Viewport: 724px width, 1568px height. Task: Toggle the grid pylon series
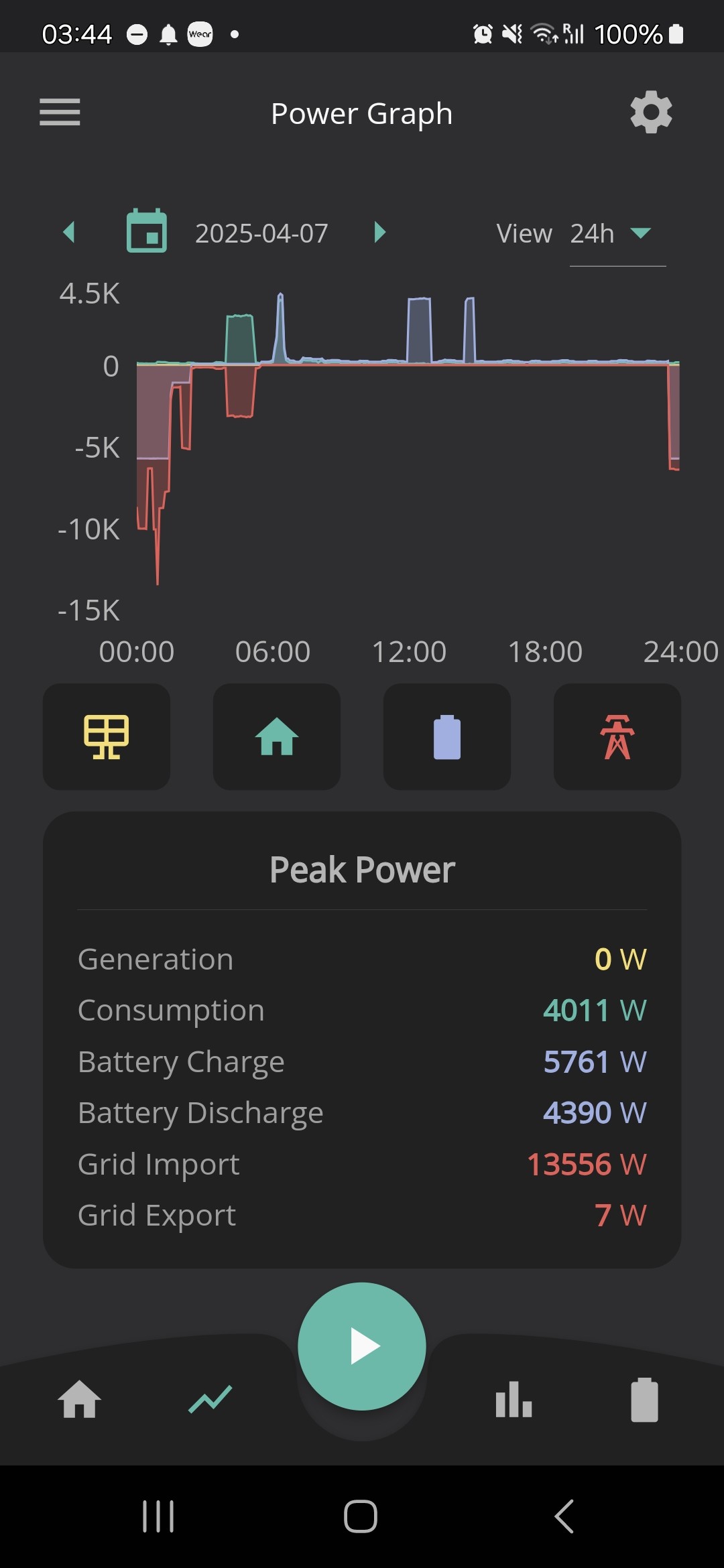(x=617, y=736)
